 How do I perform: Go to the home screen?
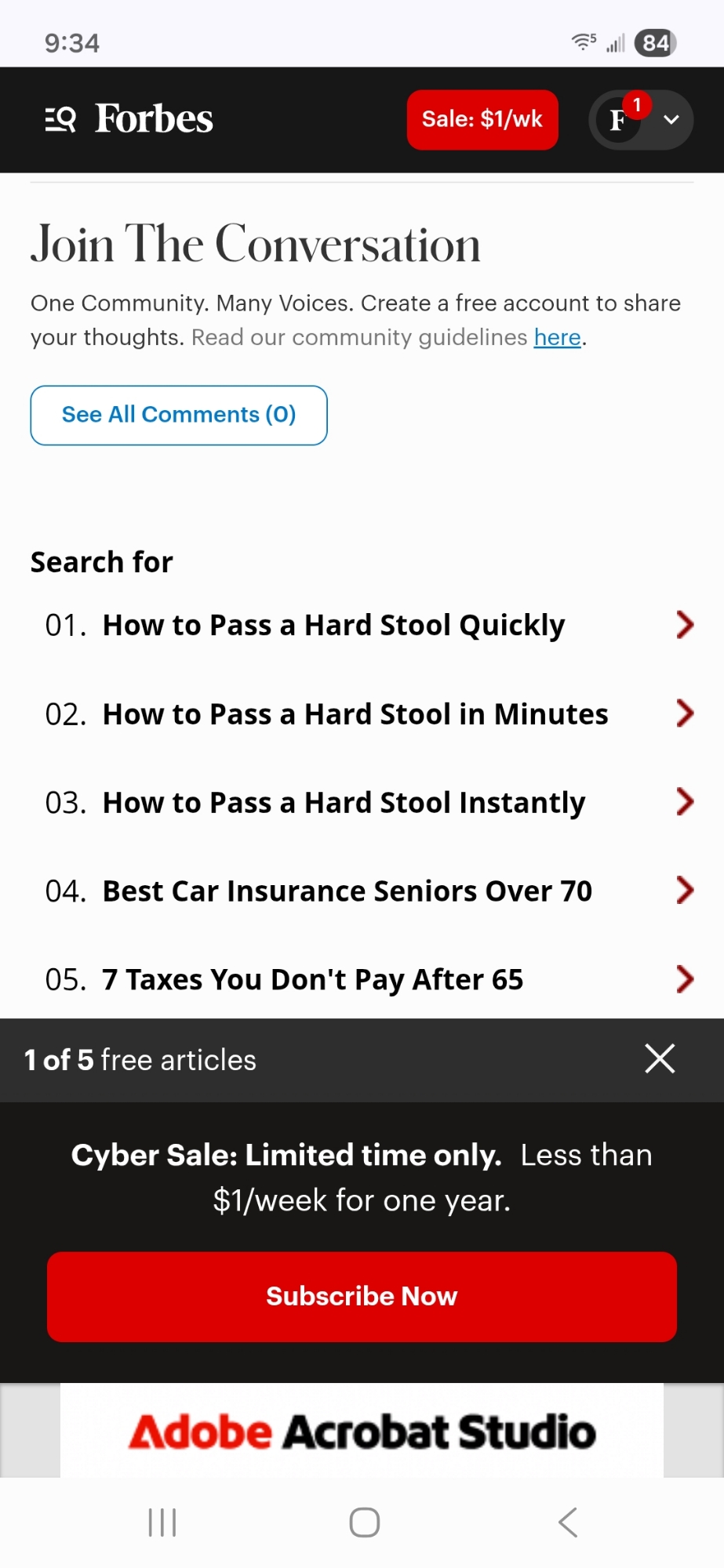click(365, 1523)
